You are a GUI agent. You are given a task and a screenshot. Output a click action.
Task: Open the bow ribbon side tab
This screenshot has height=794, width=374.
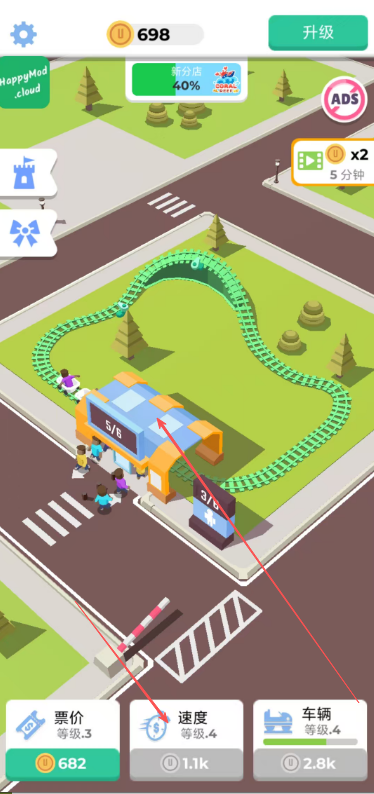[x=27, y=233]
